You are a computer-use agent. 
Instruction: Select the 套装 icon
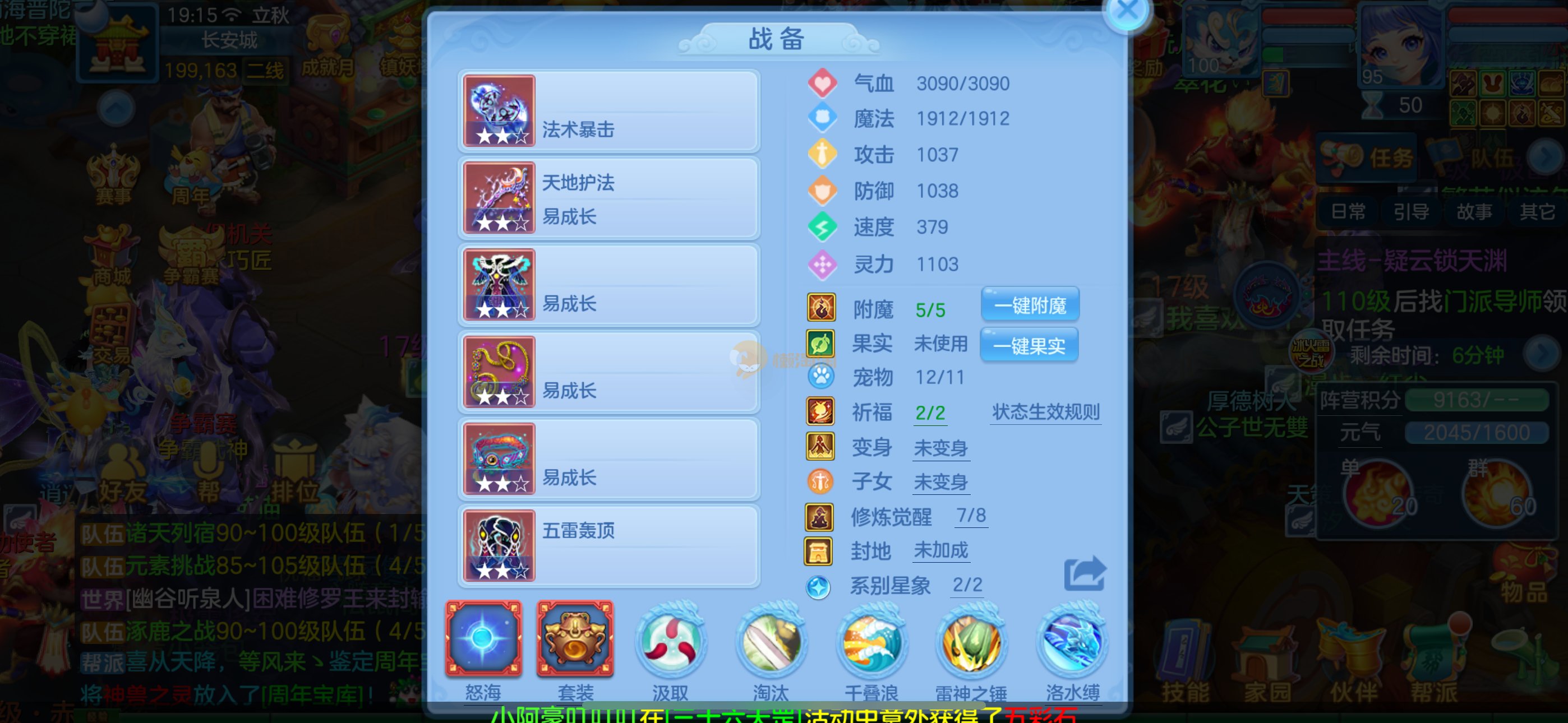click(x=575, y=639)
